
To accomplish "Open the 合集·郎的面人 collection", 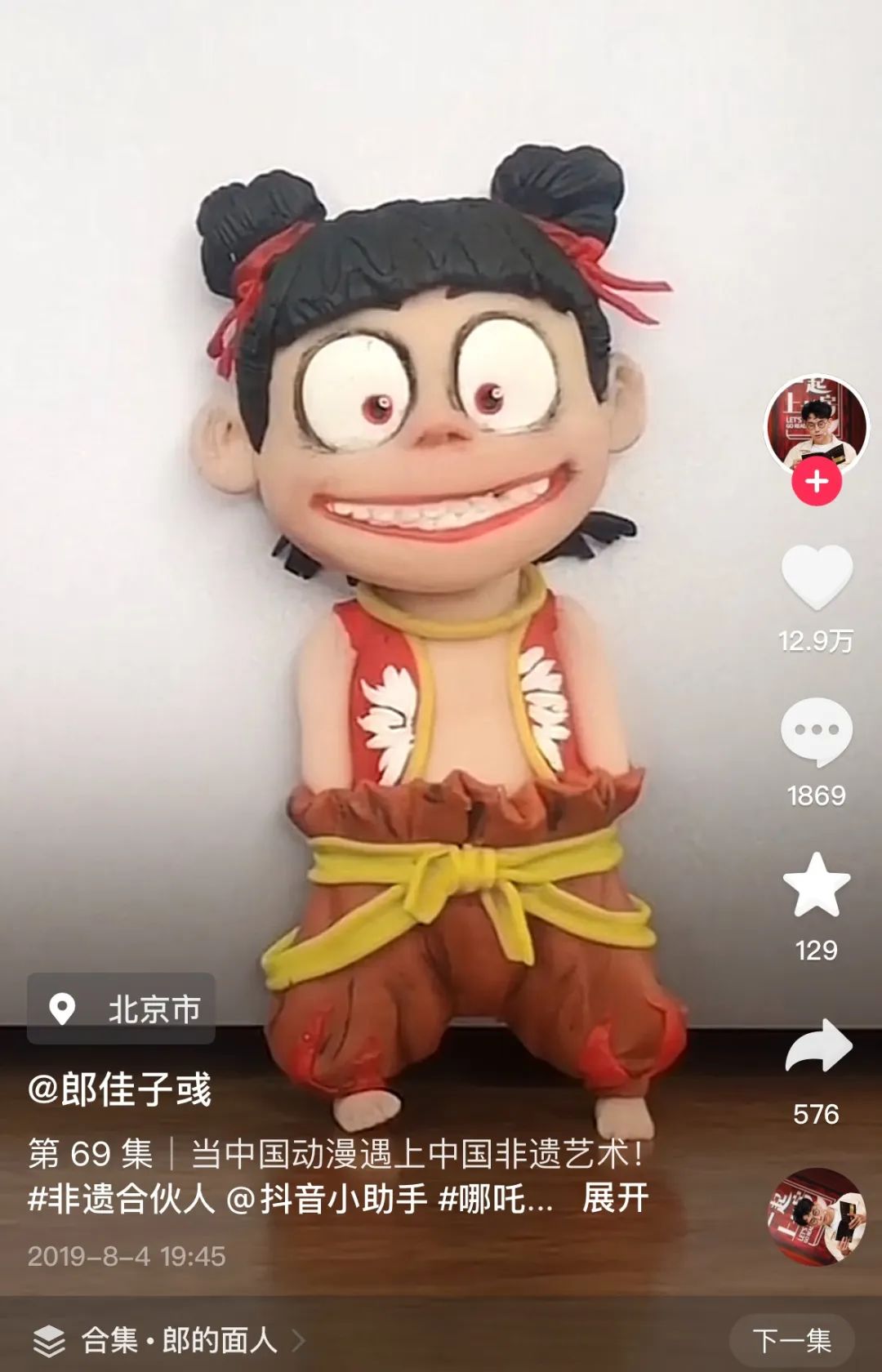I will (x=167, y=1340).
